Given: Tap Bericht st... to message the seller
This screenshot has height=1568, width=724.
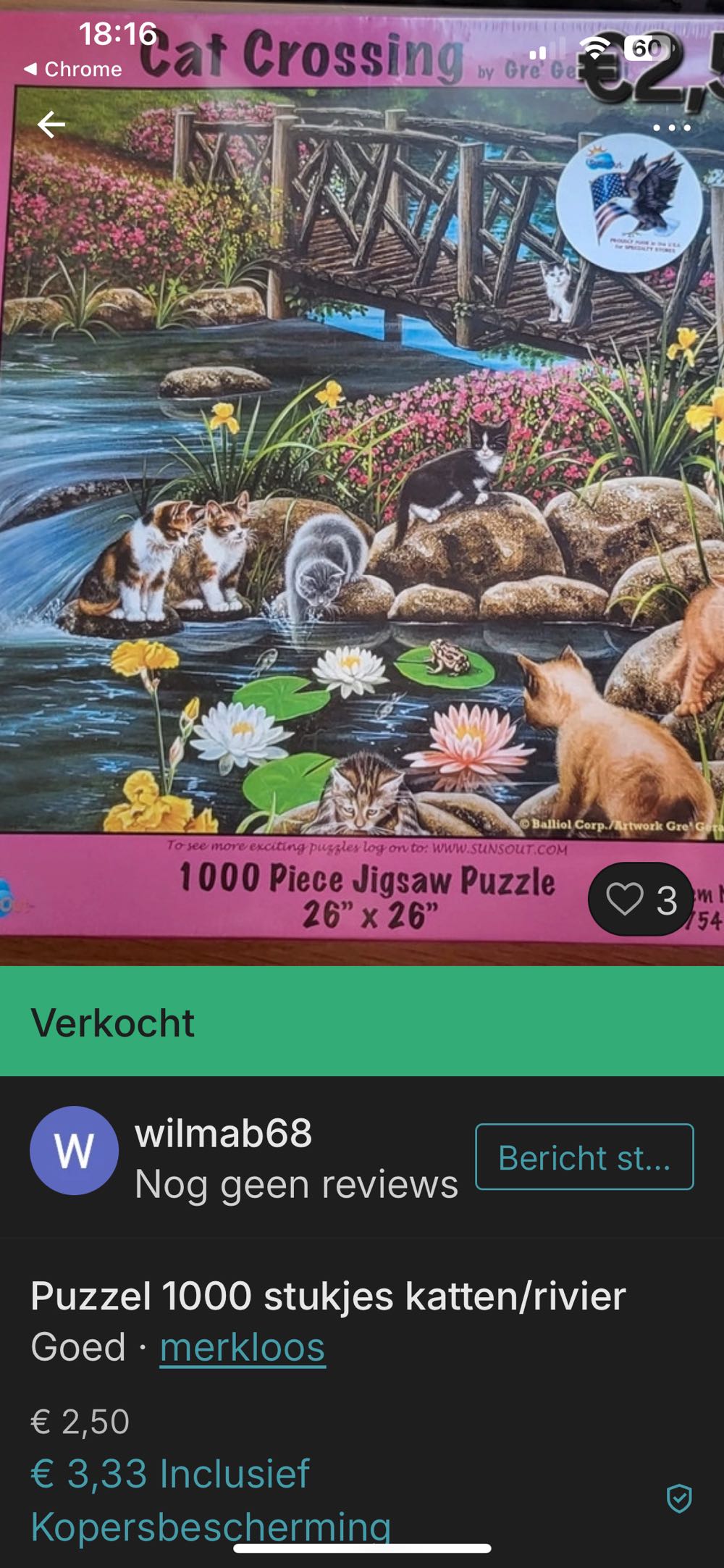Looking at the screenshot, I should [584, 1159].
